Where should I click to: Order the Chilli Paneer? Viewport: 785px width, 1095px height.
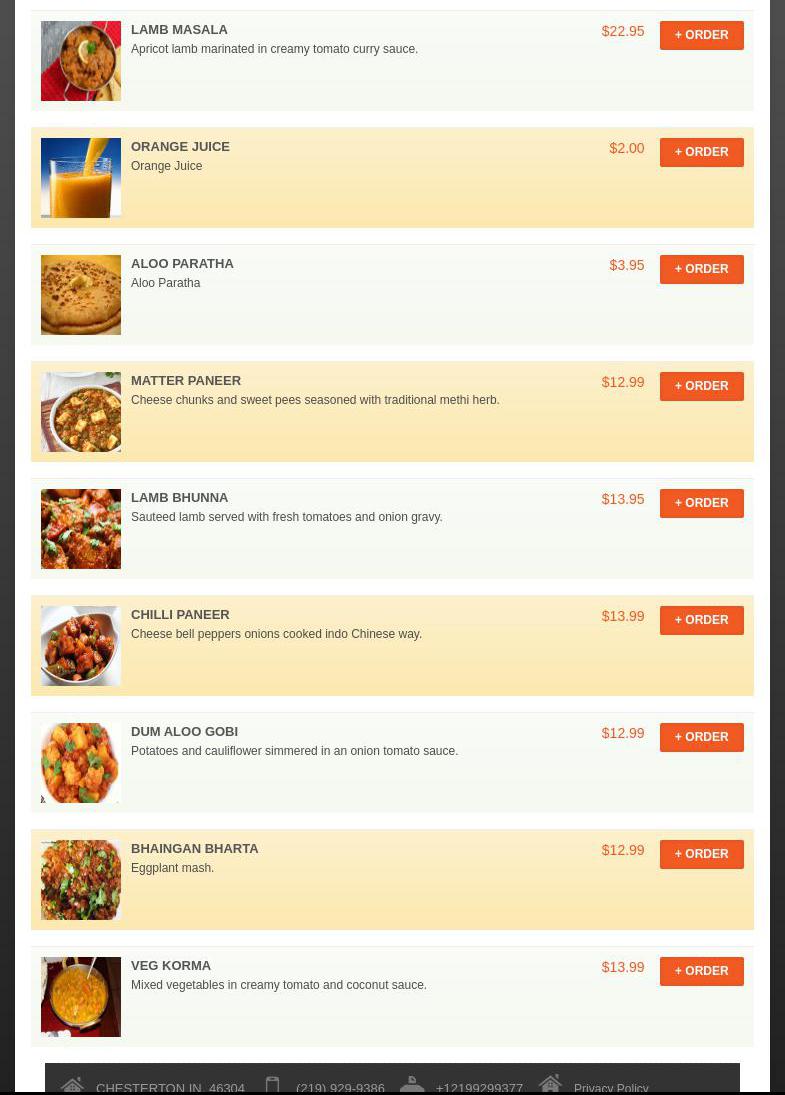pos(701,620)
